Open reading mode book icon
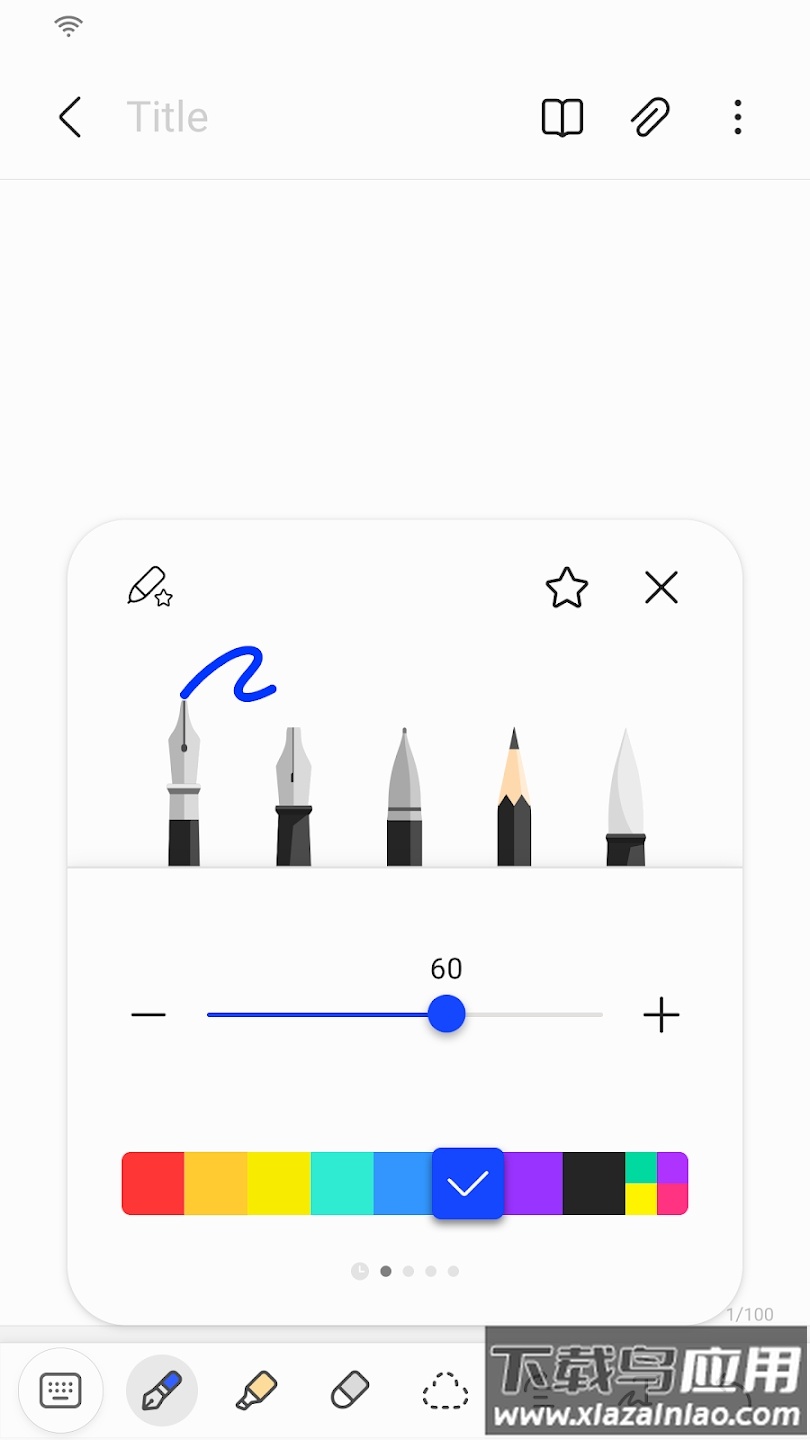Screen dimensions: 810x1440 pyautogui.click(x=562, y=117)
